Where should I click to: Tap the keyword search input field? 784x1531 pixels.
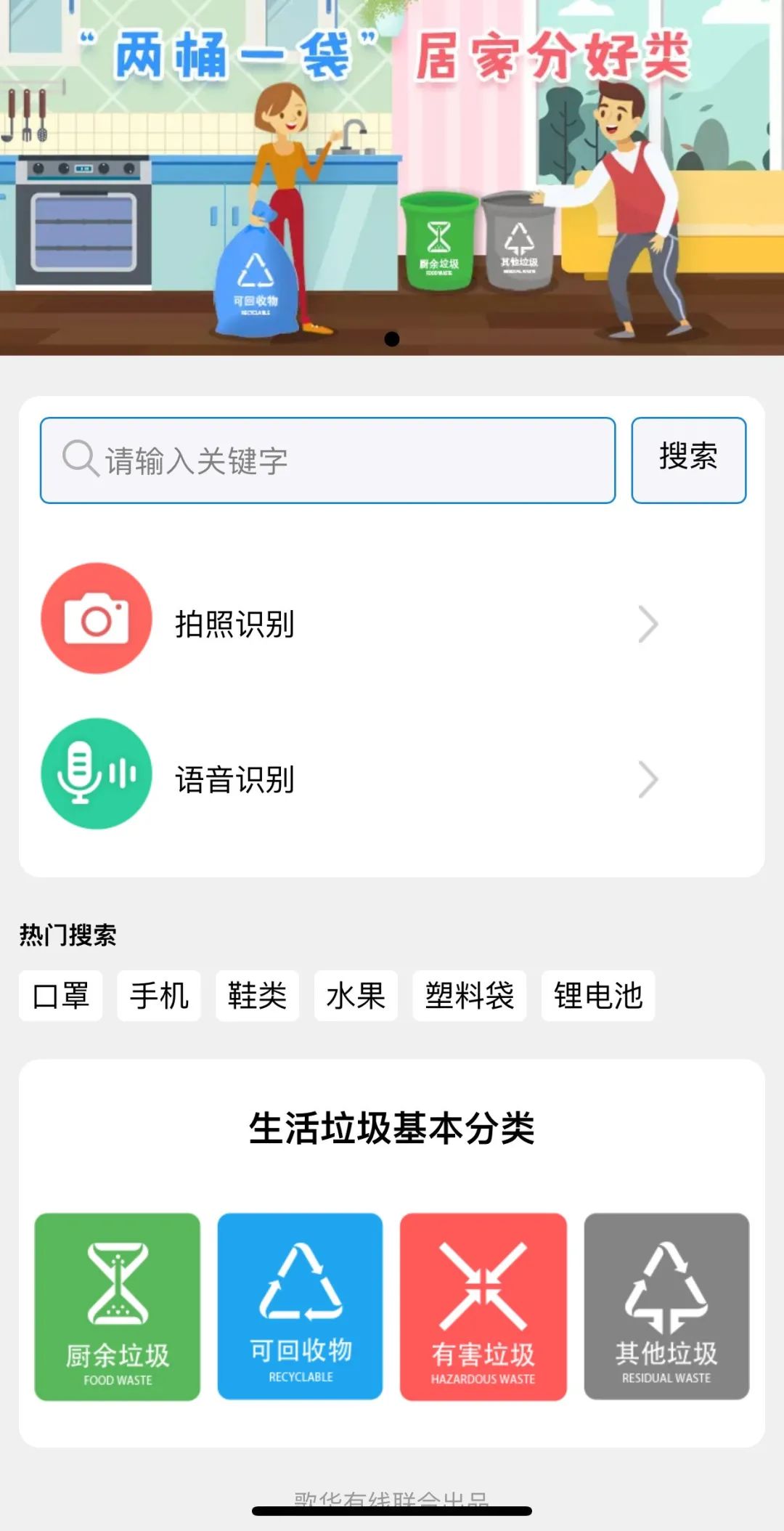point(327,460)
